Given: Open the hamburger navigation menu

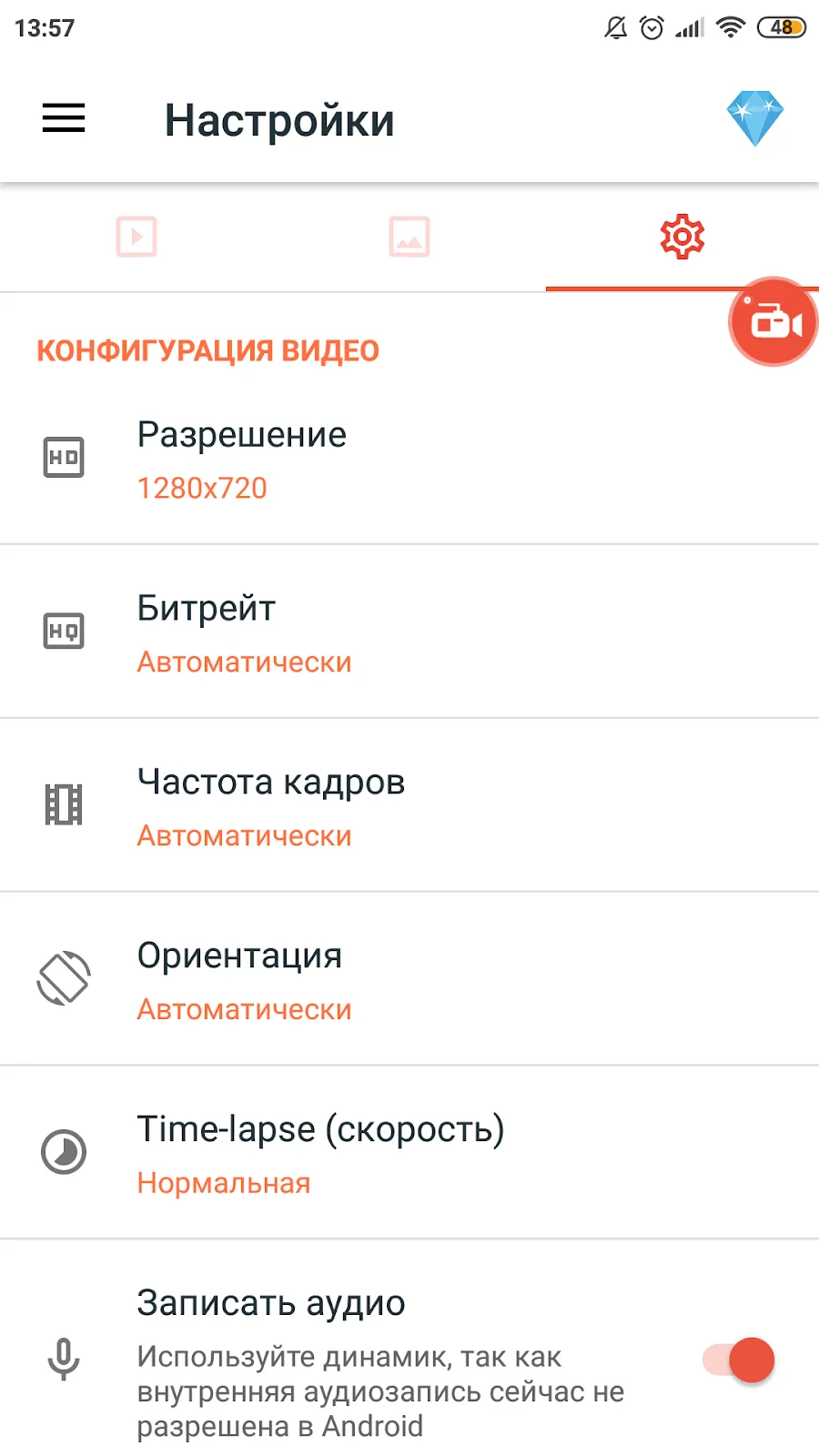Looking at the screenshot, I should pos(64,118).
